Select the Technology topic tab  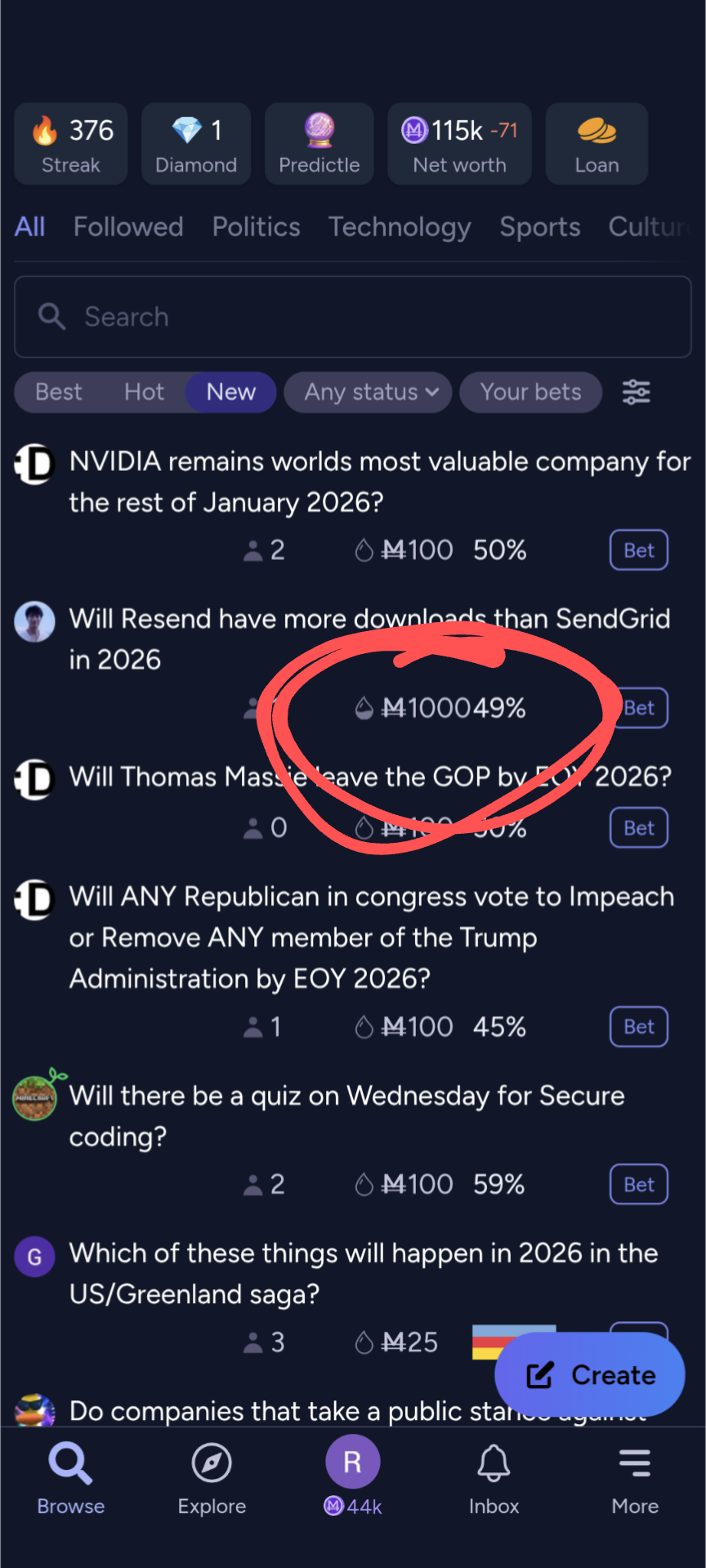[400, 227]
